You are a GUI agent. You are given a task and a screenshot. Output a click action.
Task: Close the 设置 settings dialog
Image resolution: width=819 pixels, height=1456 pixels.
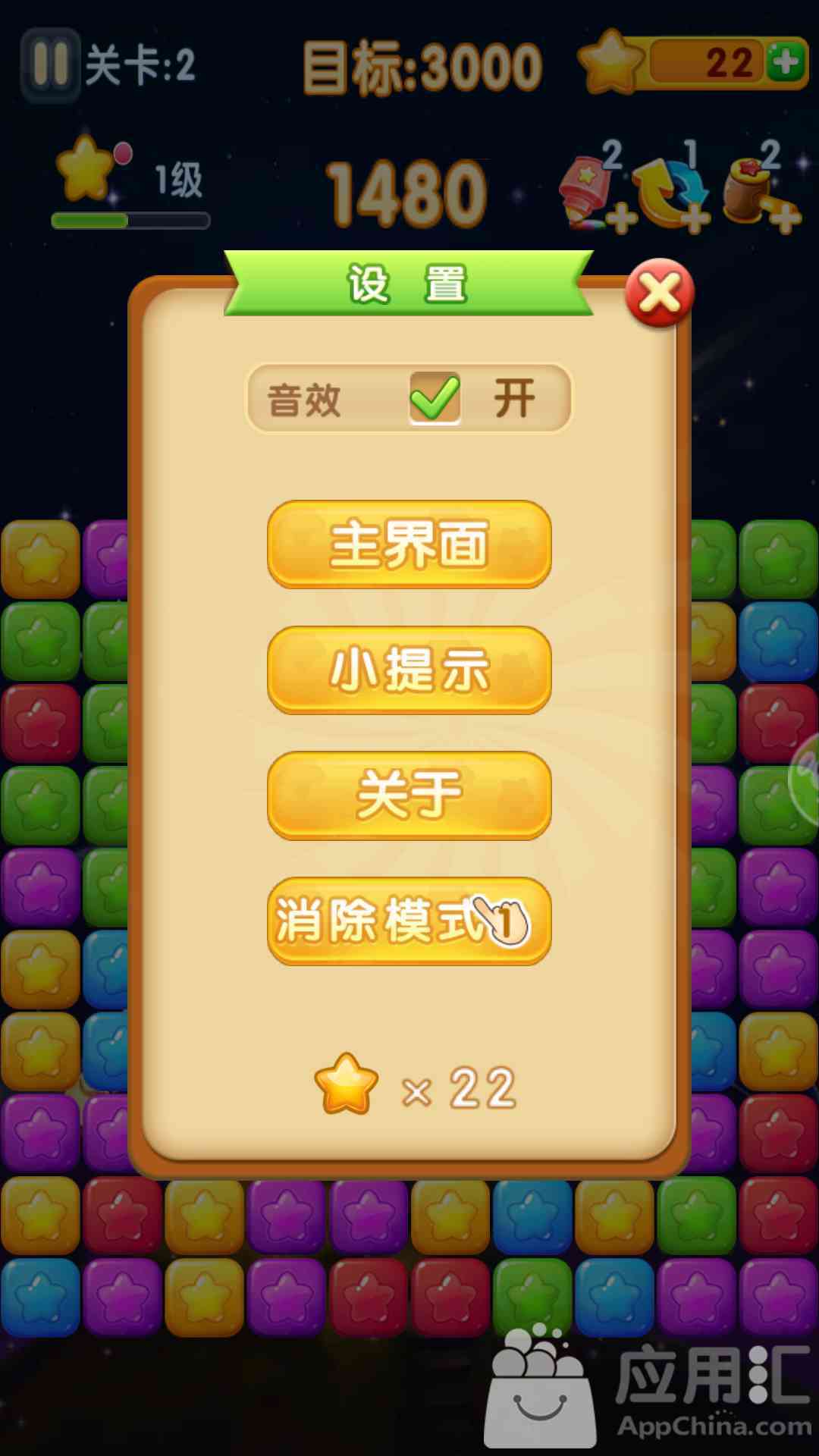coord(659,293)
